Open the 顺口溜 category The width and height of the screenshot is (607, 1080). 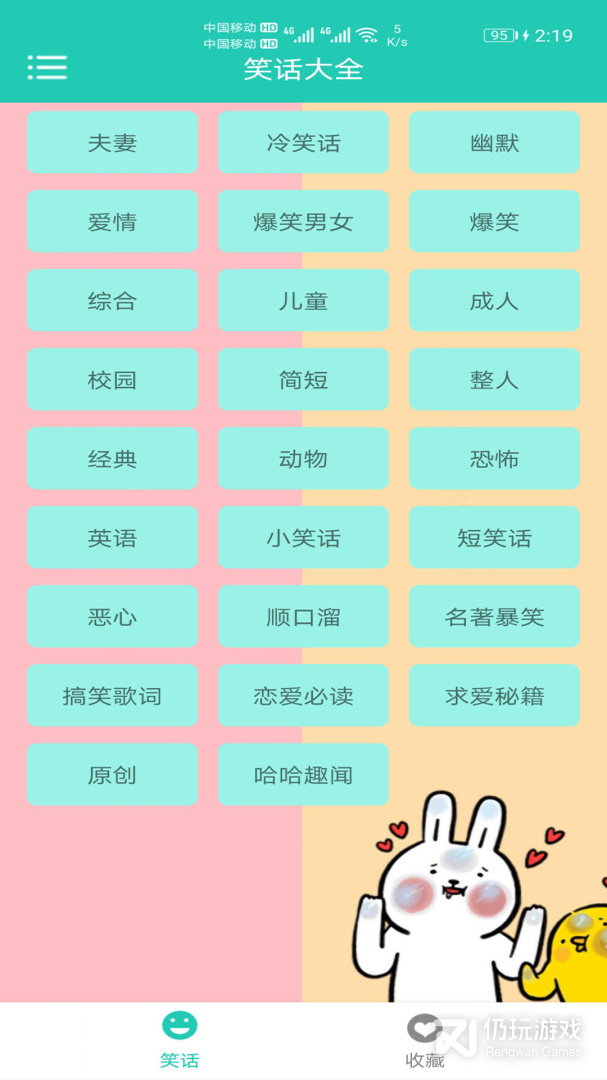coord(303,617)
